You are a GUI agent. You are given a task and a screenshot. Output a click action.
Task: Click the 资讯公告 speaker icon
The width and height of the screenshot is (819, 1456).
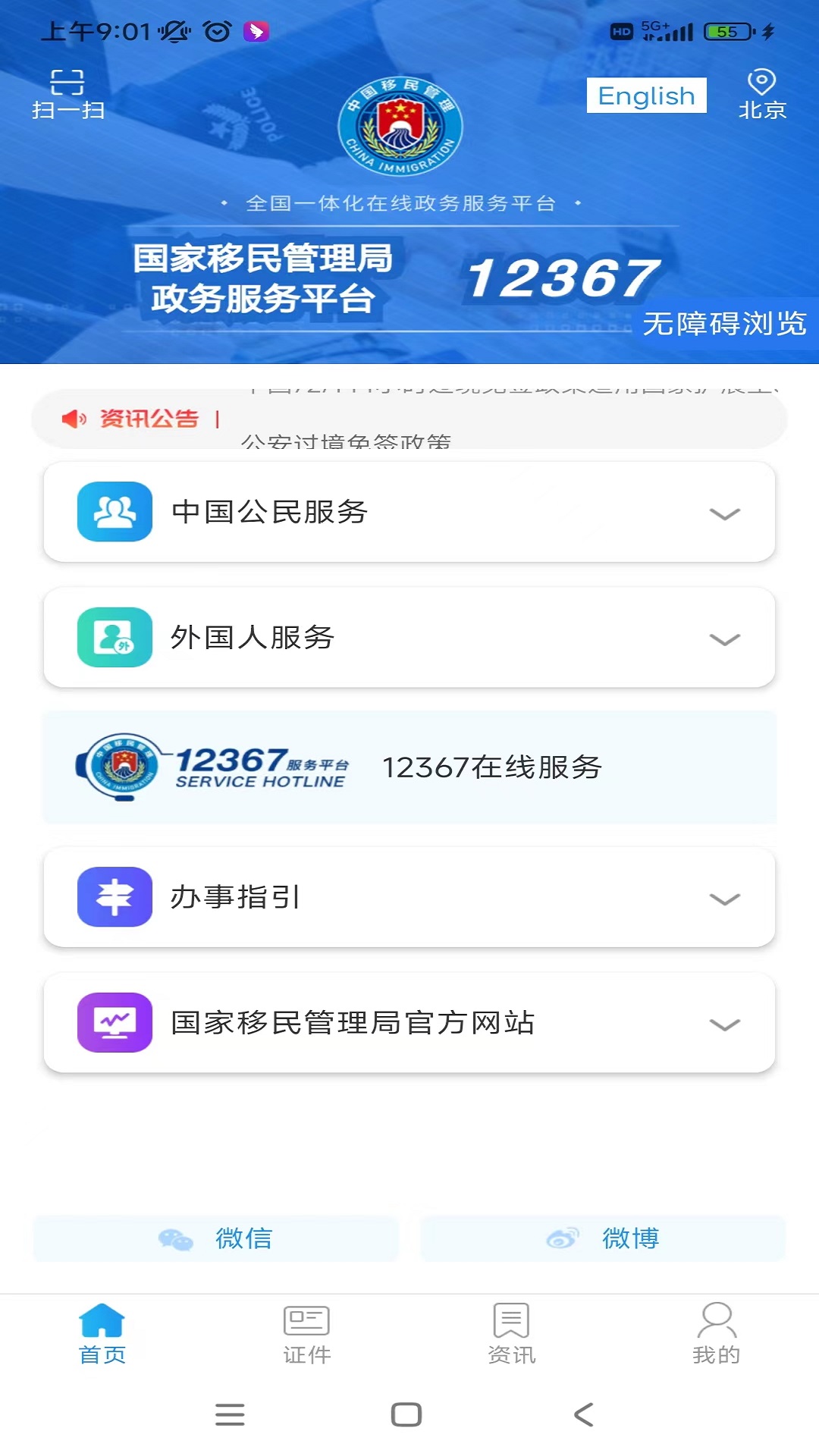(x=74, y=418)
